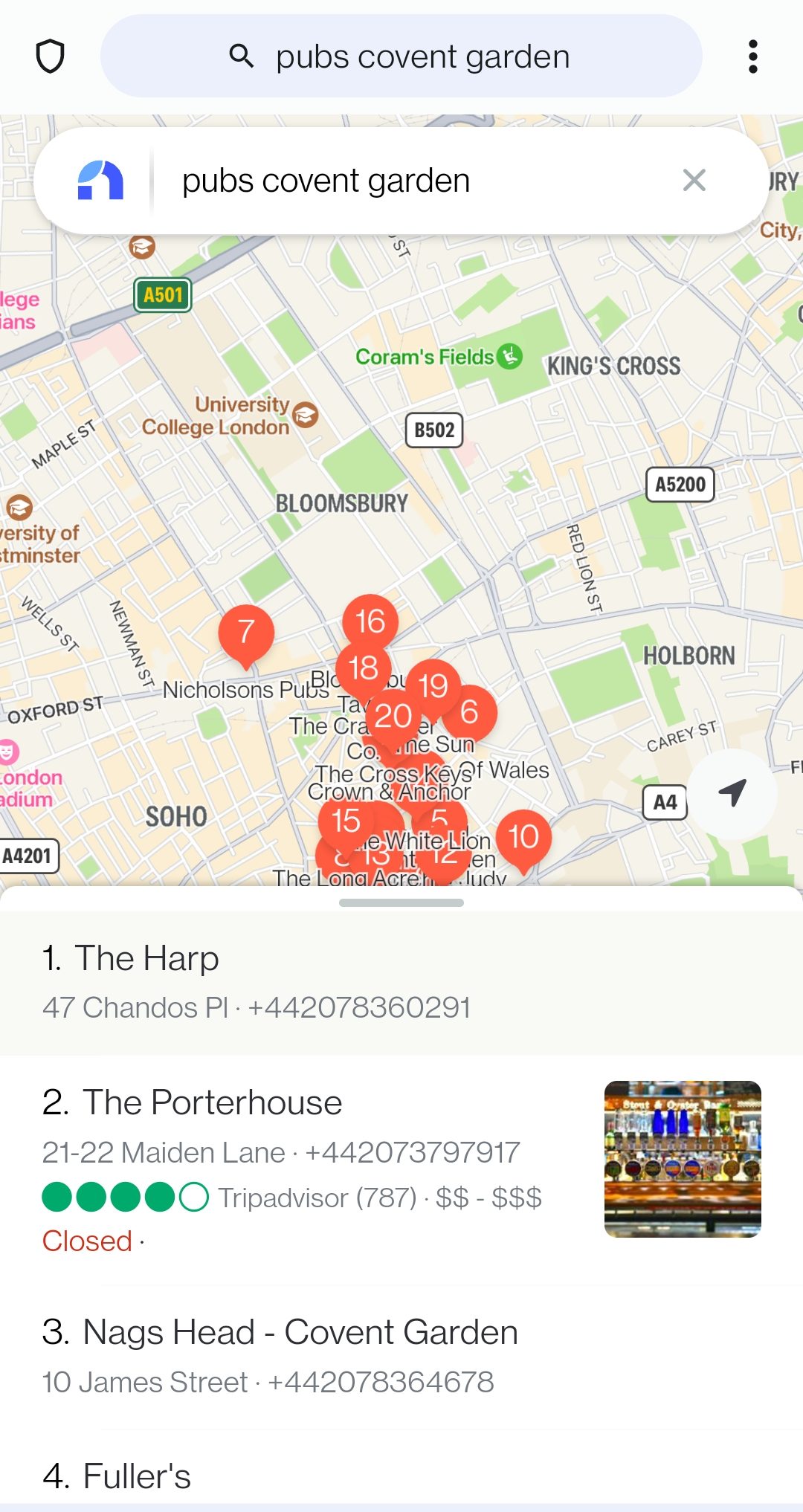Open the browser overflow menu
The height and width of the screenshot is (1512, 803).
(752, 56)
